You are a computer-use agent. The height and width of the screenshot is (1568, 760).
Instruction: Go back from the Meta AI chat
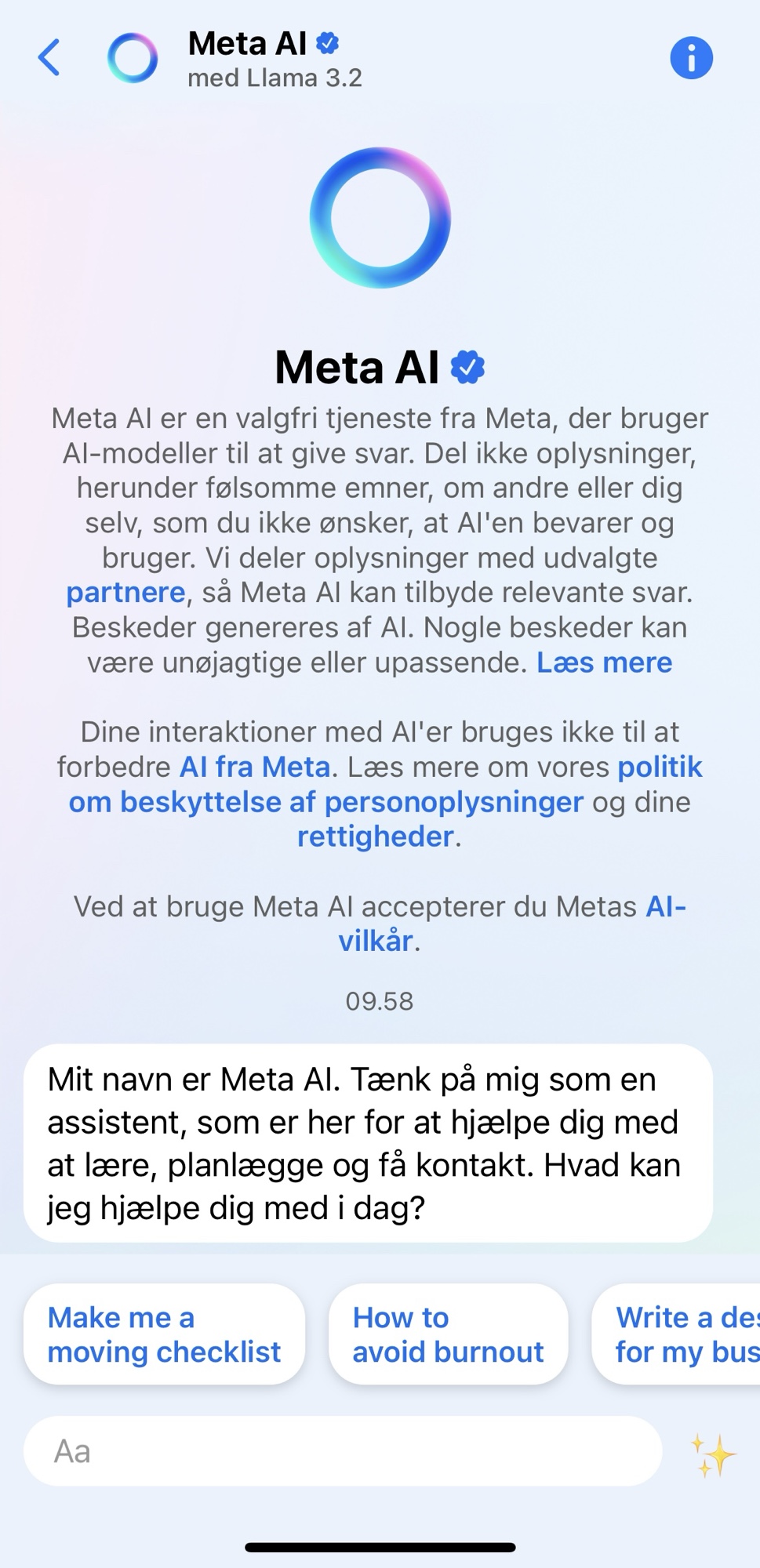click(49, 58)
